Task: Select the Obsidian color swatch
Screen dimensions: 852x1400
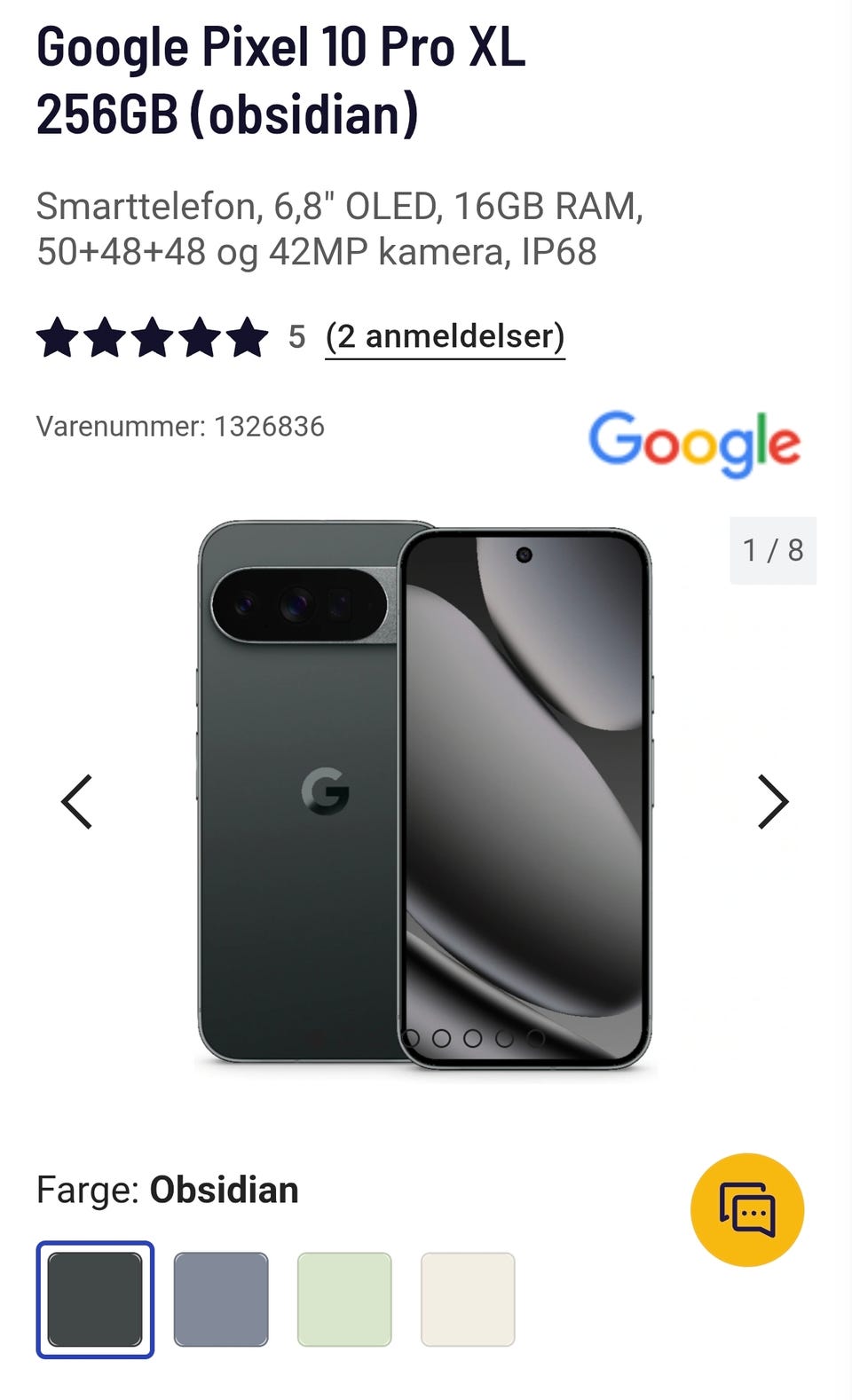Action: click(x=96, y=1299)
